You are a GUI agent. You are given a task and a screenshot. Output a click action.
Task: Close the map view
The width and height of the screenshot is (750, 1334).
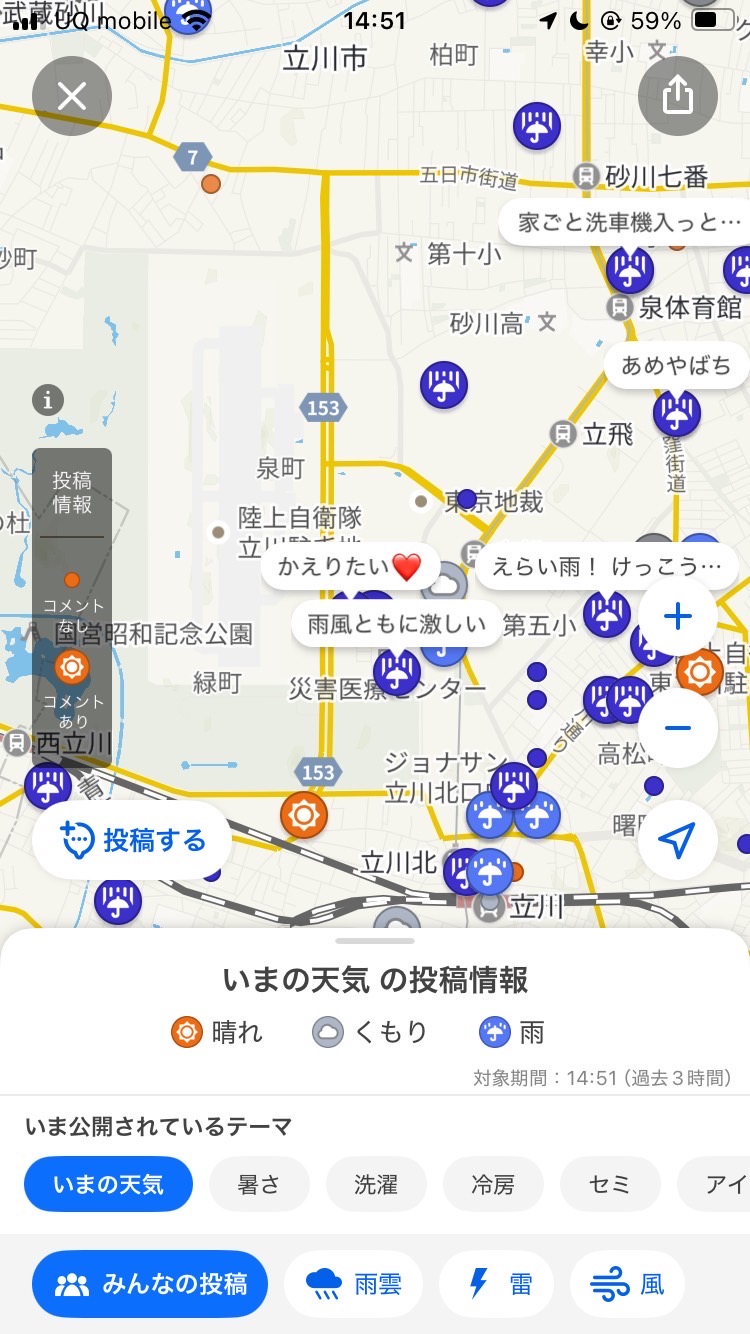point(71,96)
